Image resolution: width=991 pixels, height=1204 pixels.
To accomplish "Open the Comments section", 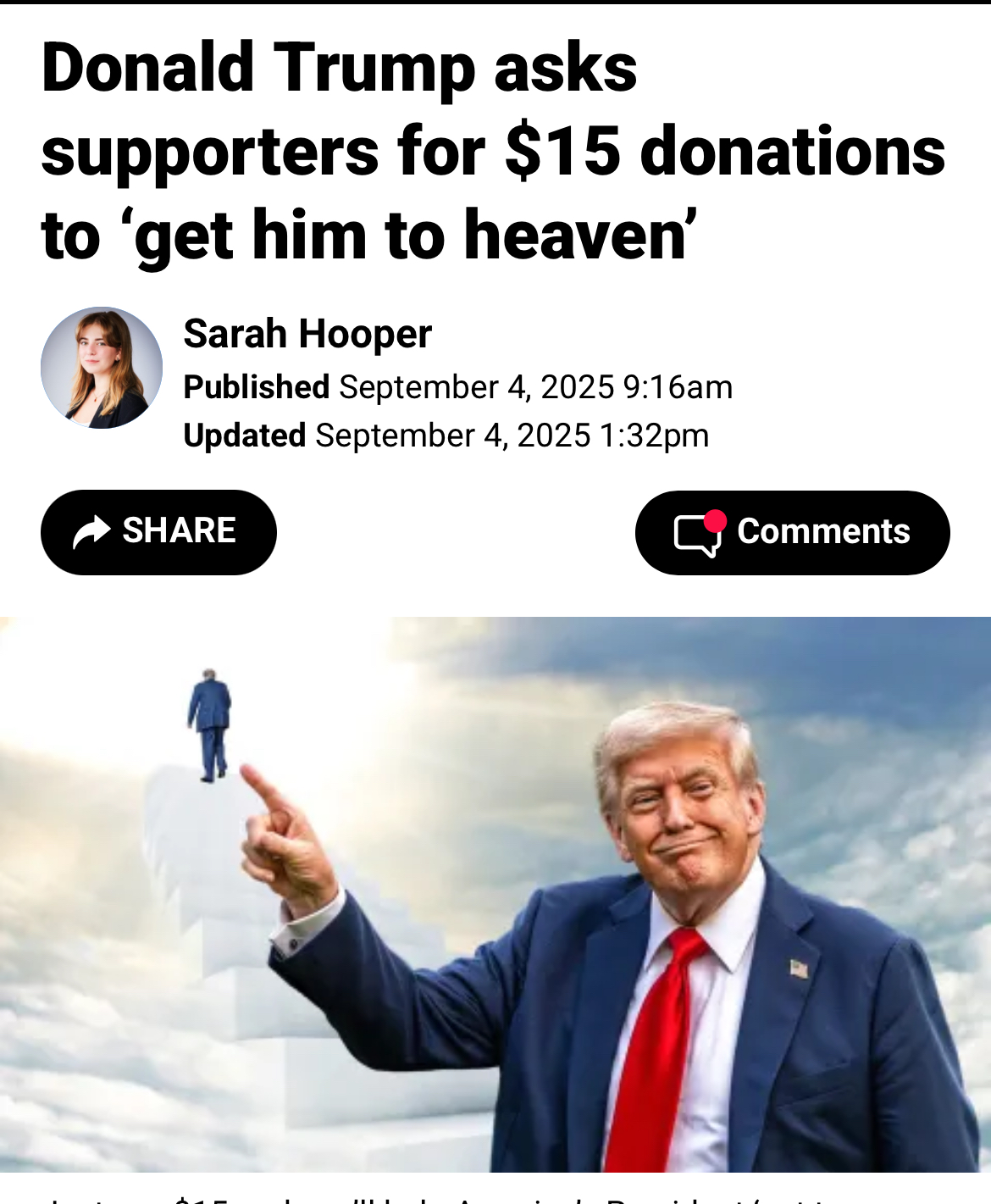I will [x=792, y=533].
